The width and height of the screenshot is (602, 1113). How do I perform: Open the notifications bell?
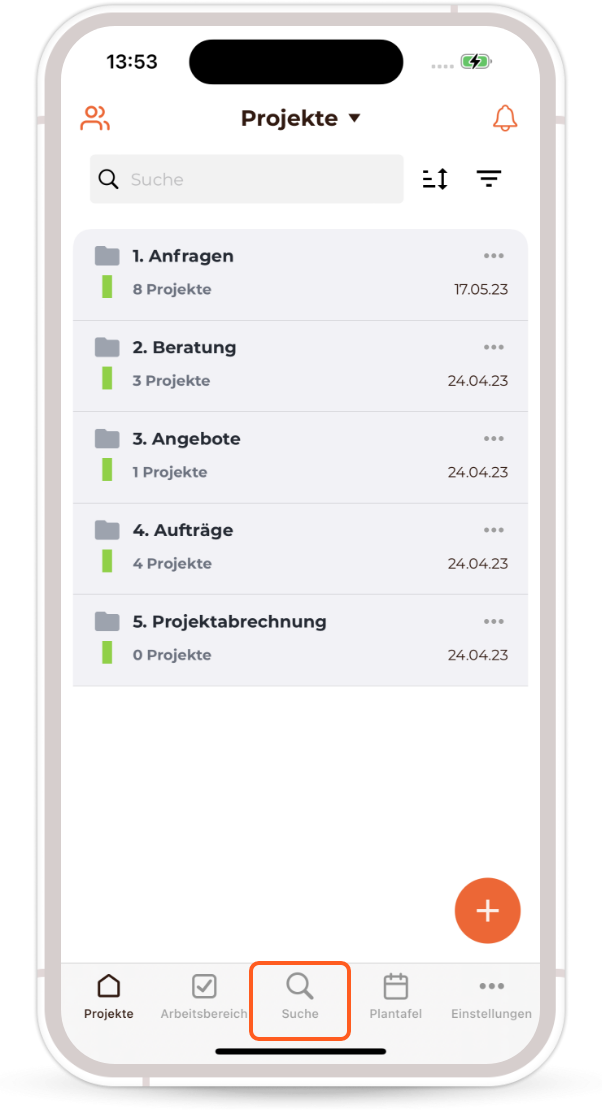point(505,119)
